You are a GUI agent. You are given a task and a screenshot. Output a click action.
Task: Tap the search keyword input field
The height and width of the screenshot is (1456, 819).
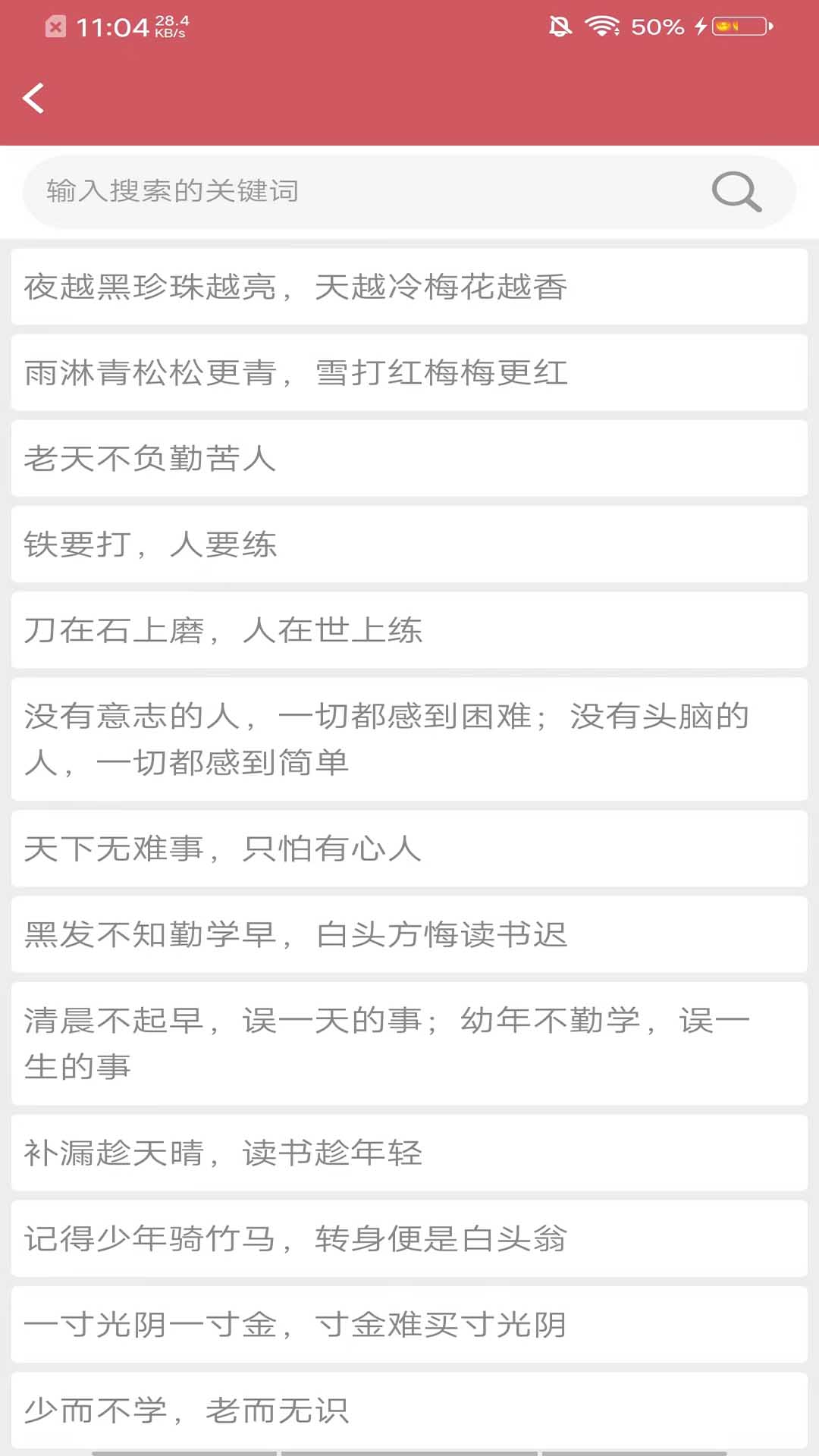click(x=341, y=191)
